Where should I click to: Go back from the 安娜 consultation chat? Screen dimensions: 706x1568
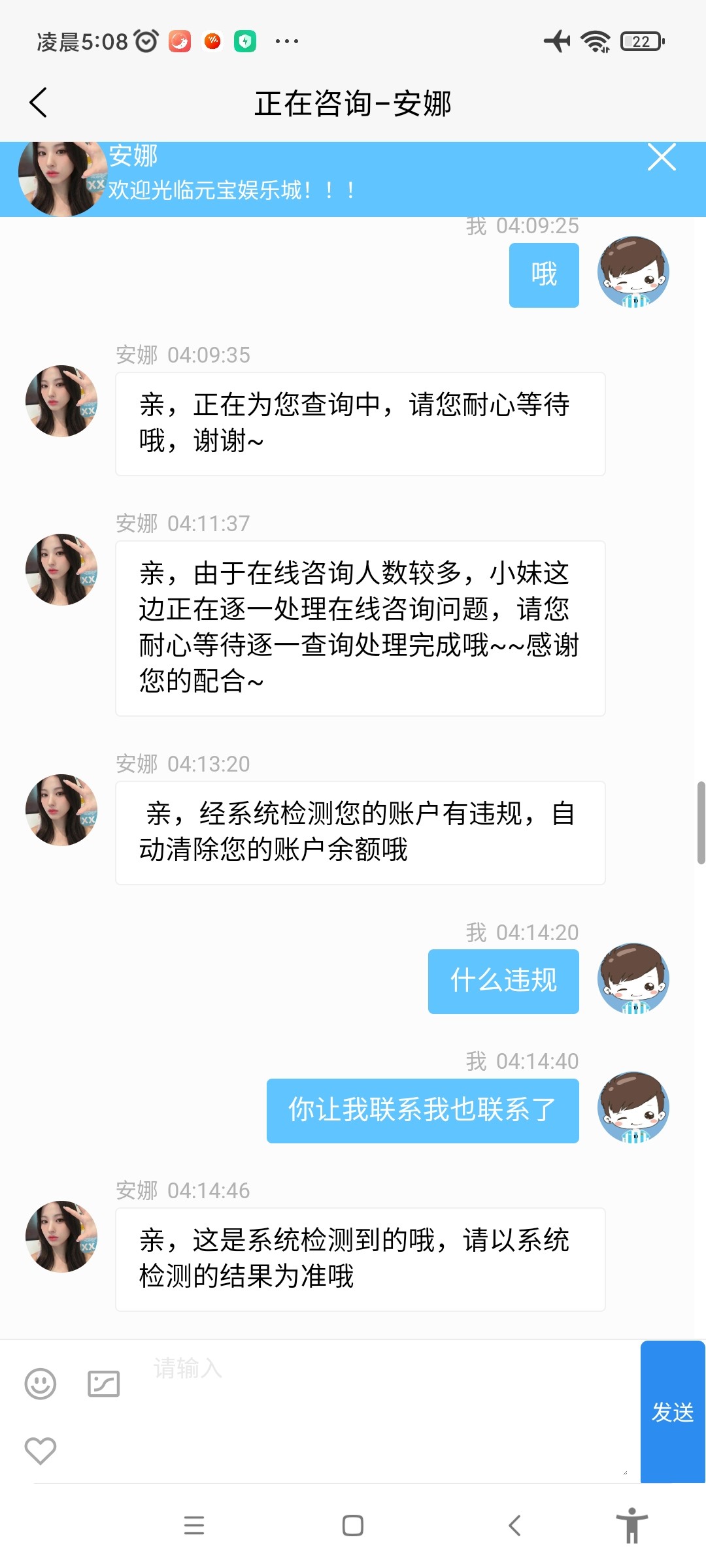39,103
